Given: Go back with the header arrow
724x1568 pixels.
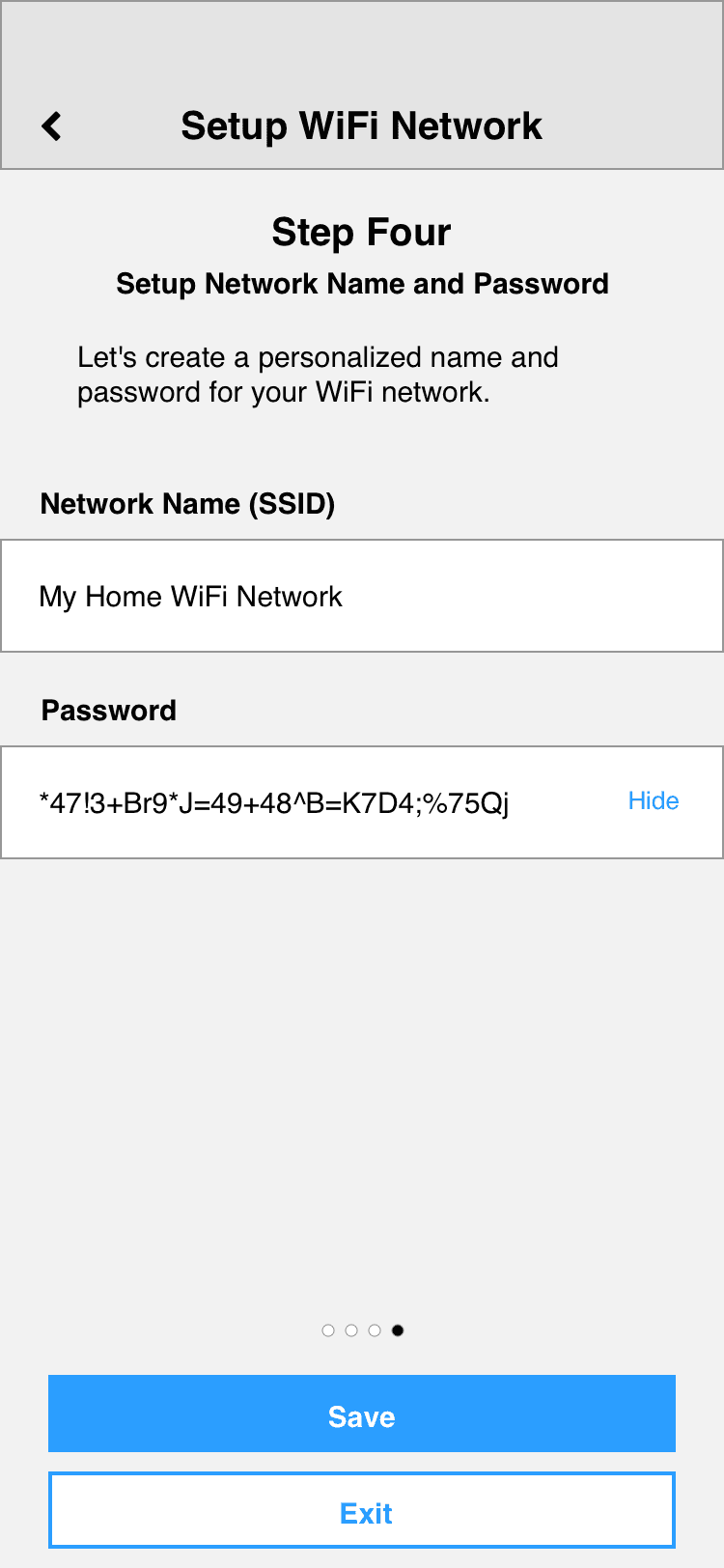Looking at the screenshot, I should pos(52,126).
